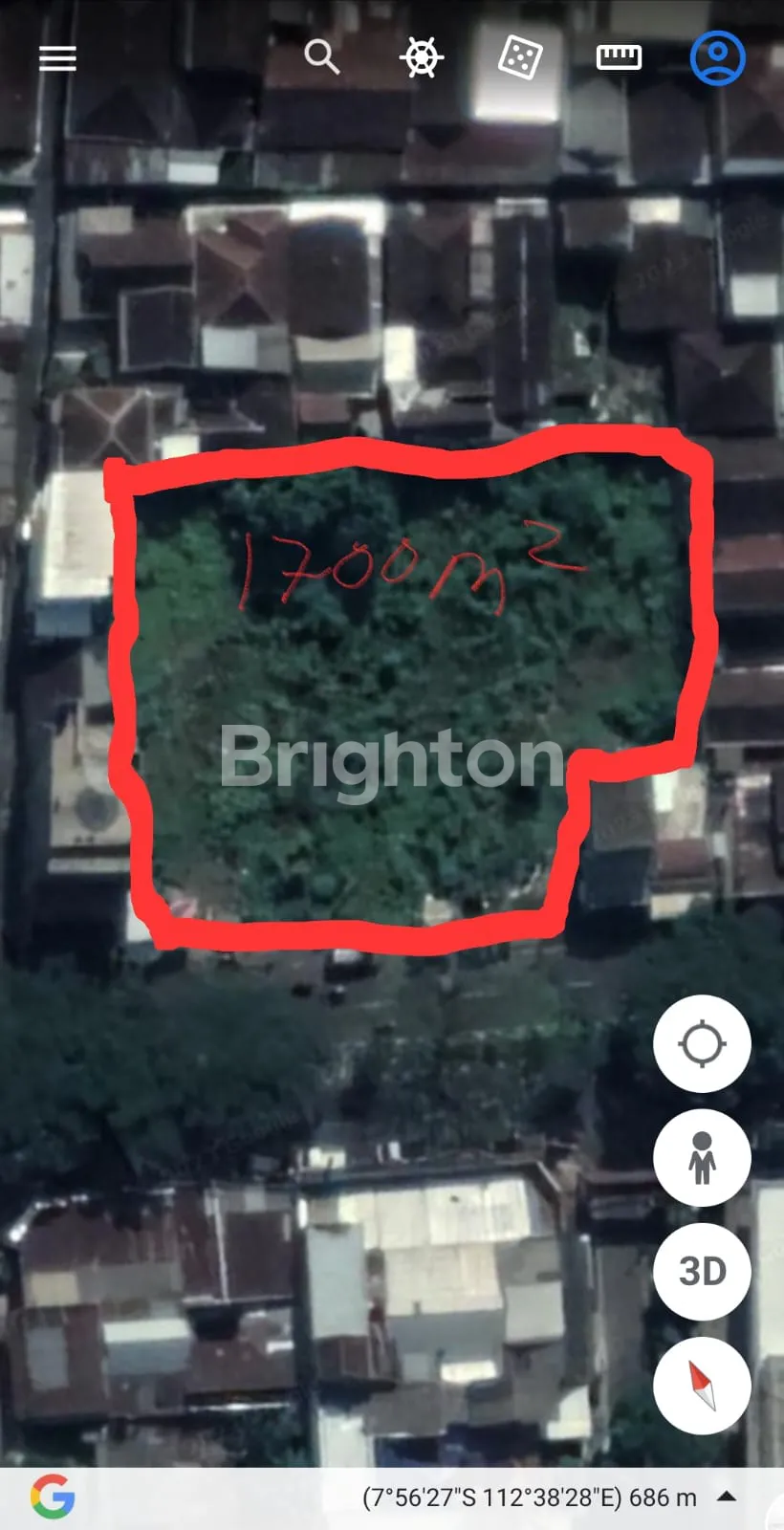The image size is (784, 1530).
Task: Open the hamburger menu
Action: pos(57,58)
